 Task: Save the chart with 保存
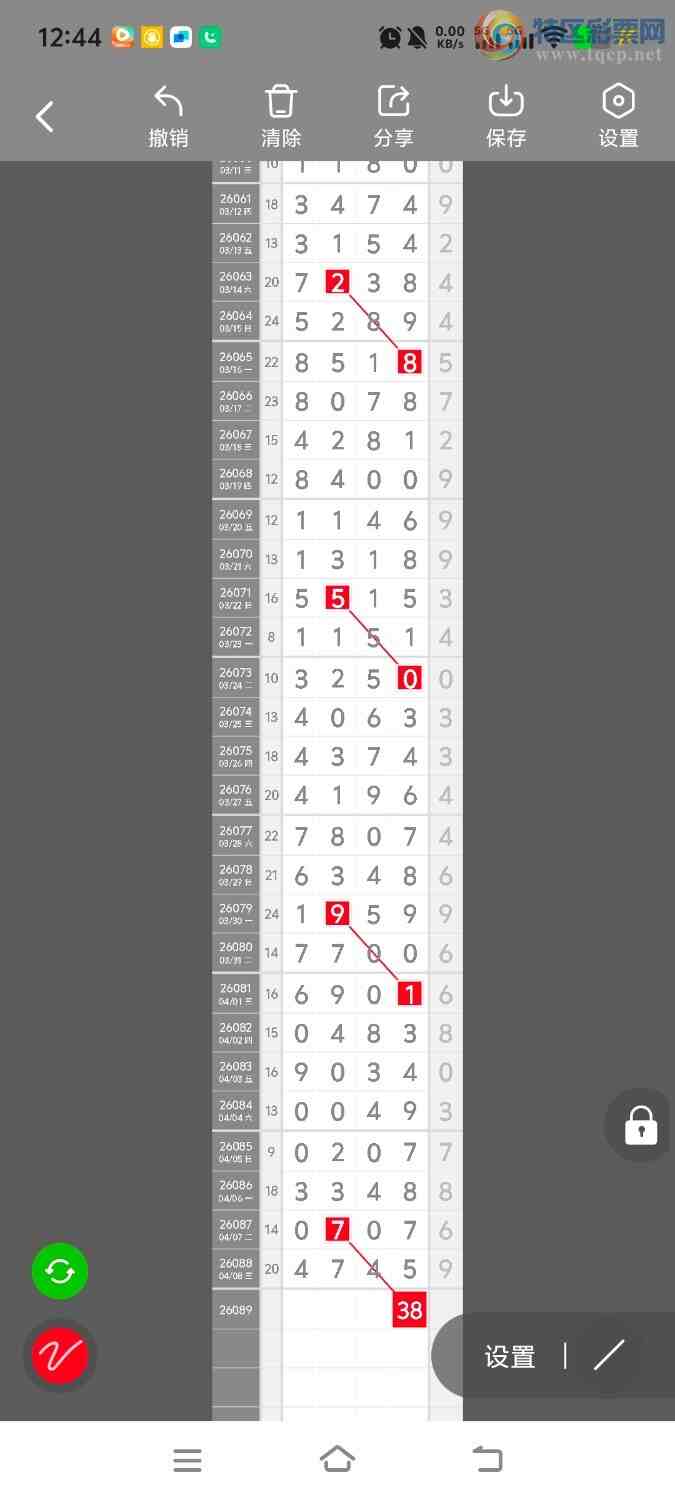506,117
